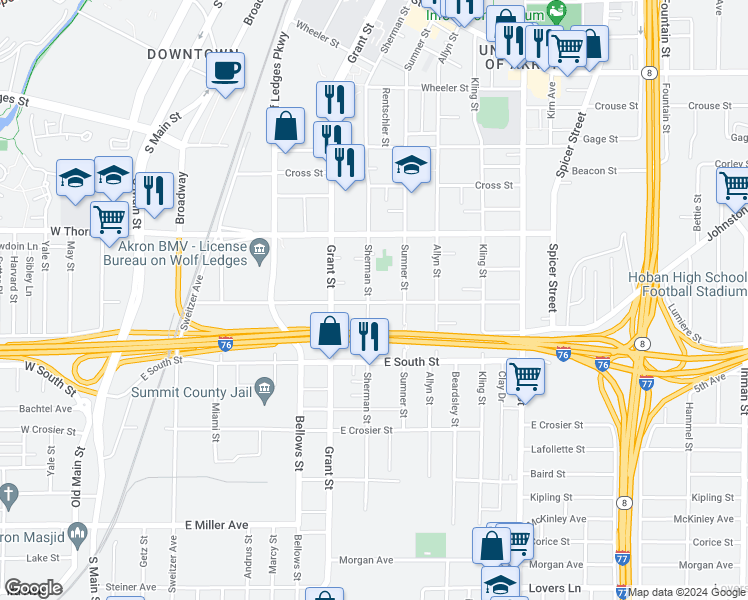Open the shopping cart marker near Clay Dr
Viewport: 748px width, 600px height.
pos(525,376)
